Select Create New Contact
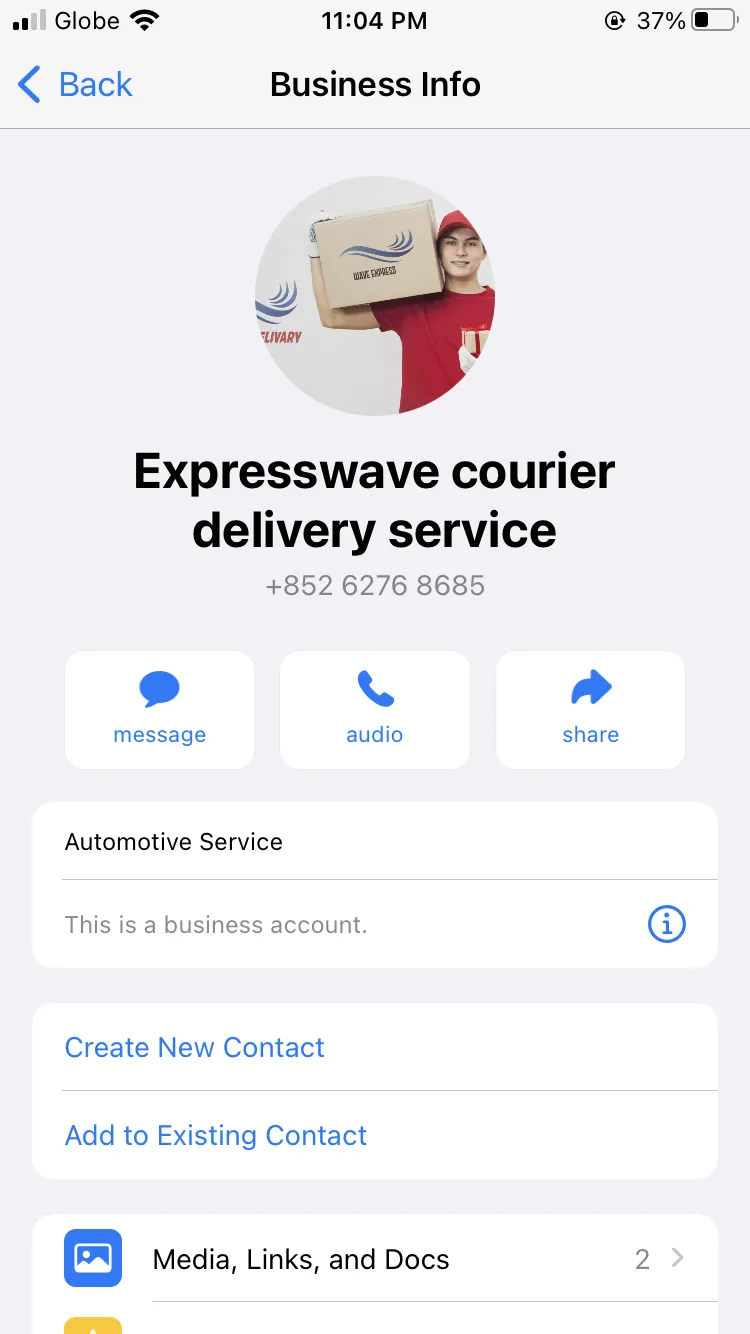 pos(375,1047)
